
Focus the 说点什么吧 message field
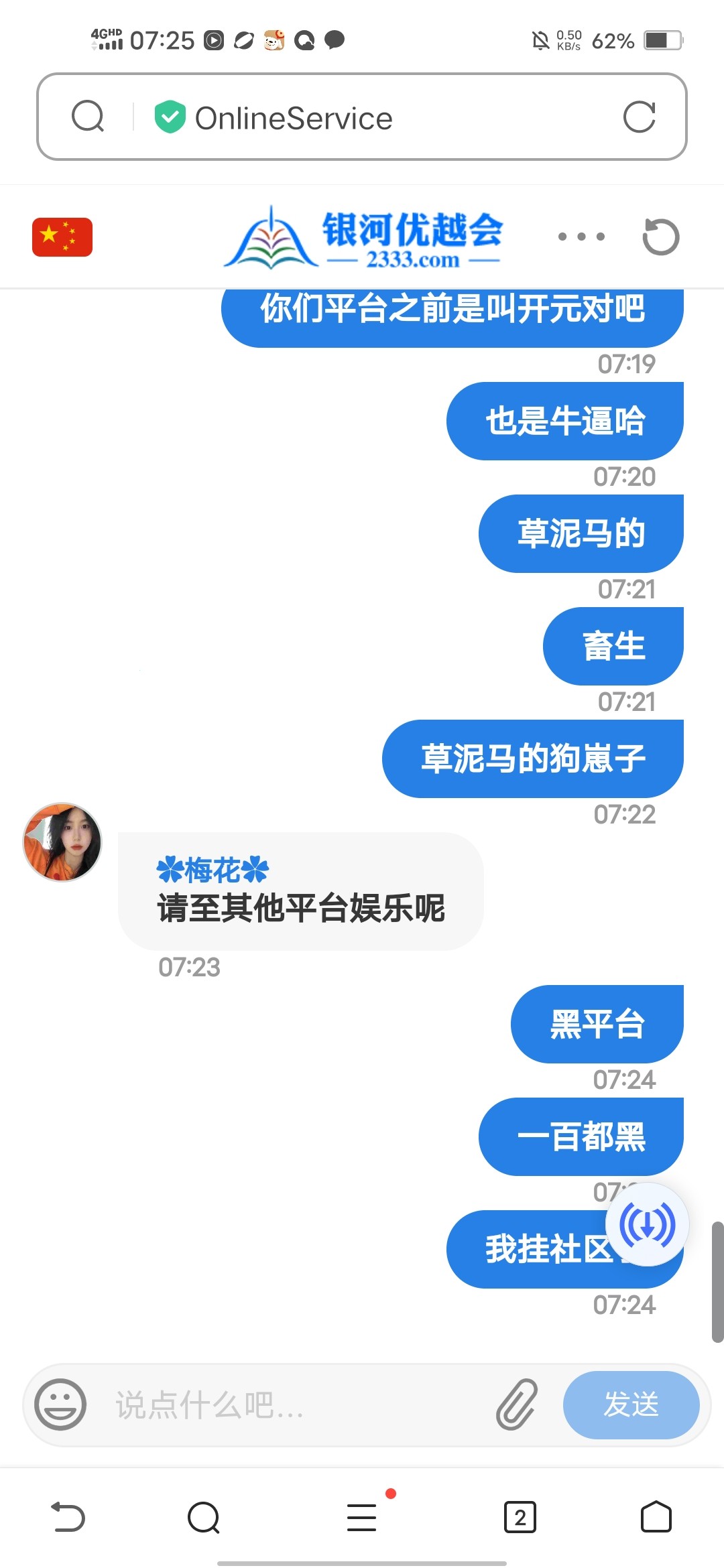tap(295, 1405)
